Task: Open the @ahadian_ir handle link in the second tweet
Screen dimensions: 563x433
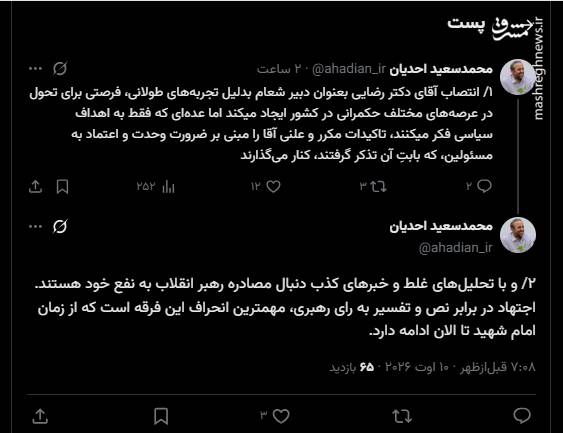Action: [456, 247]
